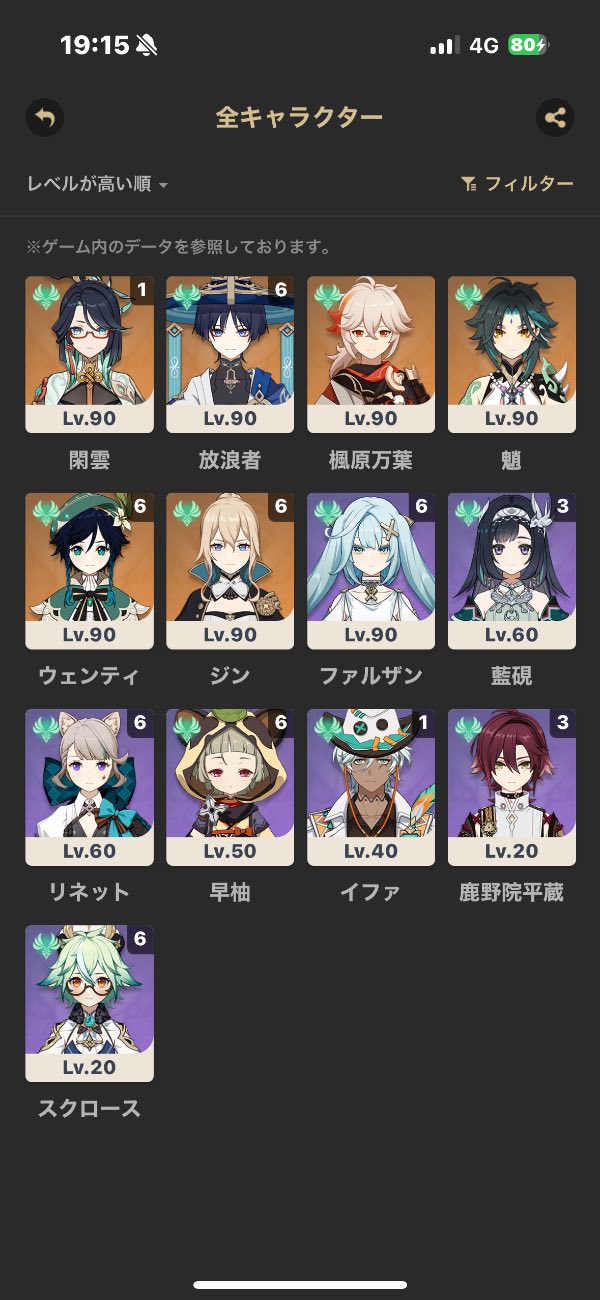Screen dimensions: 600x1300
Task: Open 鹿野院平蔵 character card
Action: click(512, 786)
